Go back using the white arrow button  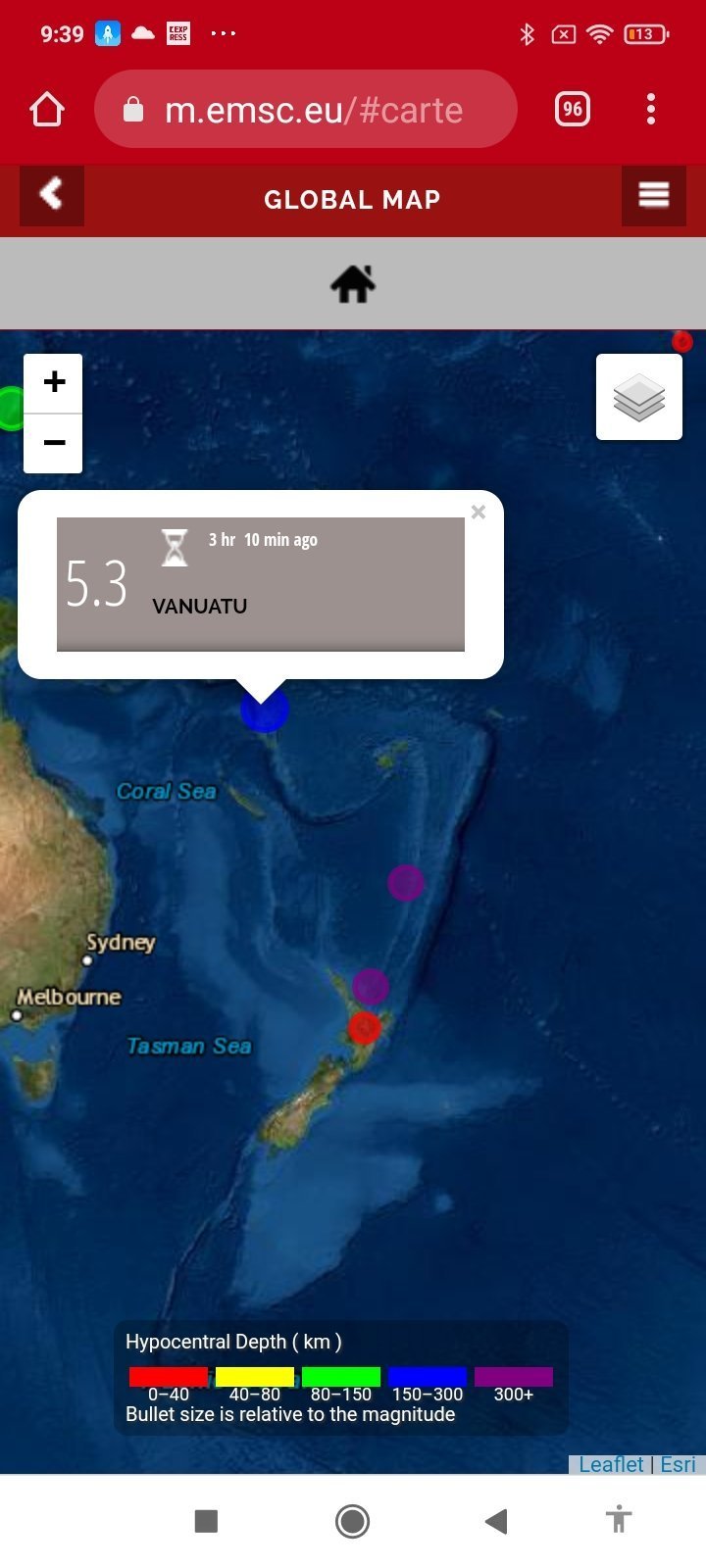click(x=52, y=196)
